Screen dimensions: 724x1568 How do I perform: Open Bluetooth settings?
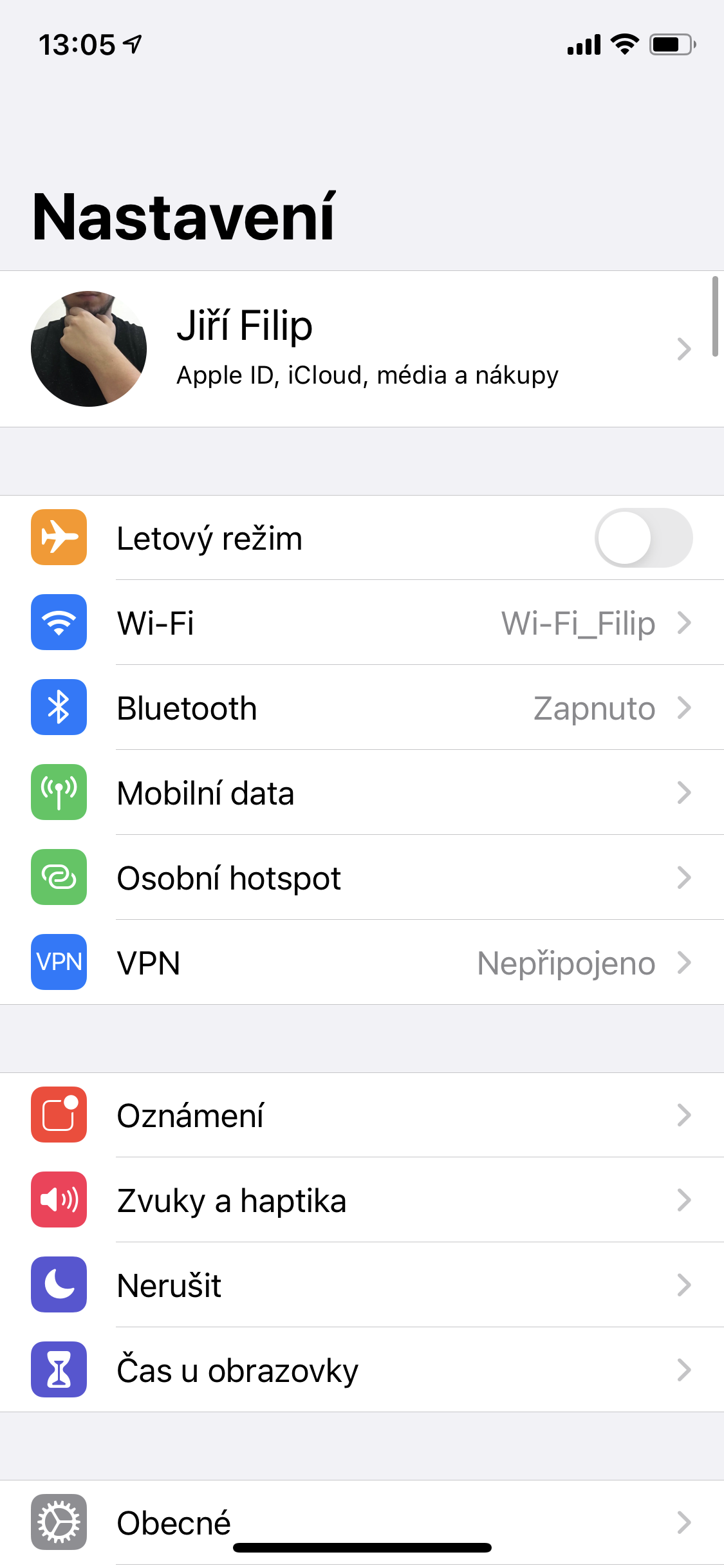(360, 708)
